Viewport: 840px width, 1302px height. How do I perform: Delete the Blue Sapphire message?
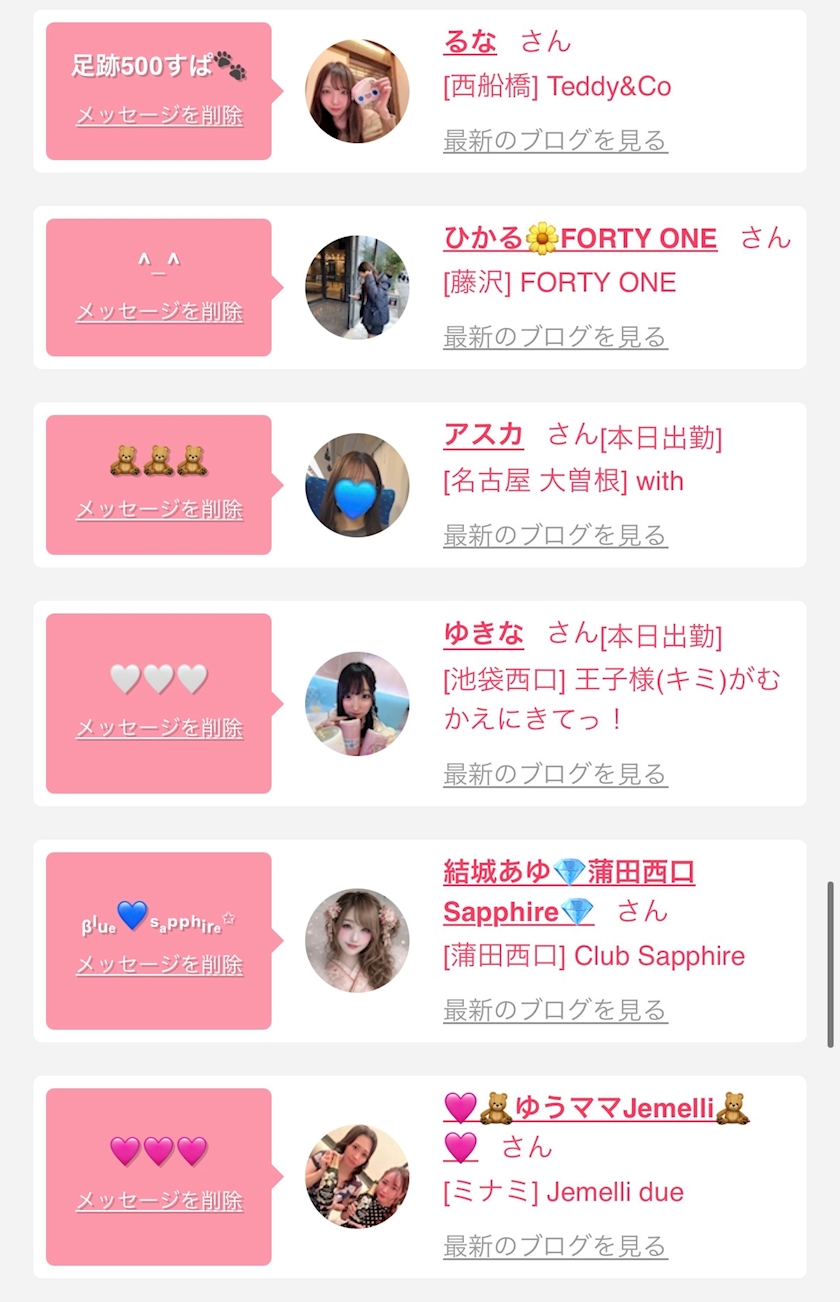[x=159, y=964]
